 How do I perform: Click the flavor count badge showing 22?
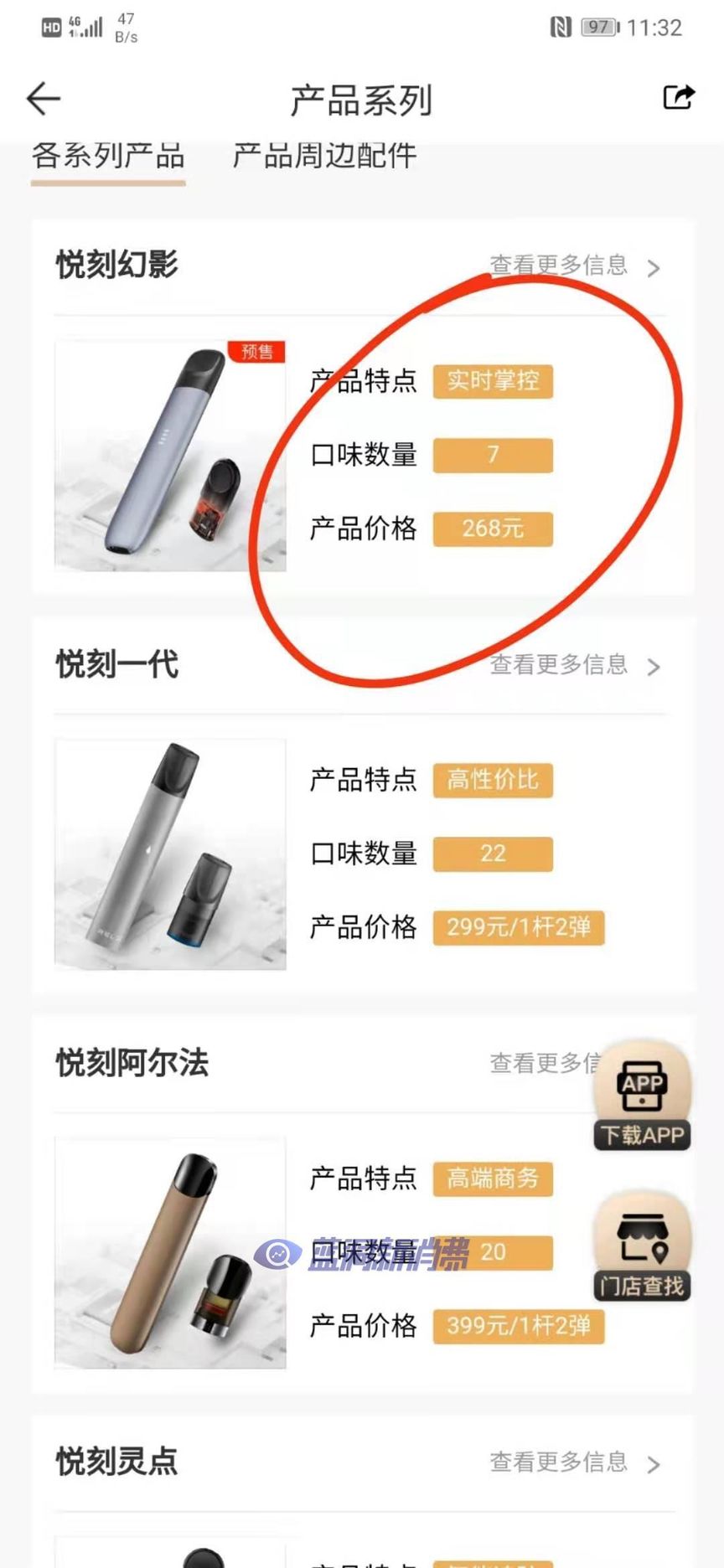click(x=493, y=854)
